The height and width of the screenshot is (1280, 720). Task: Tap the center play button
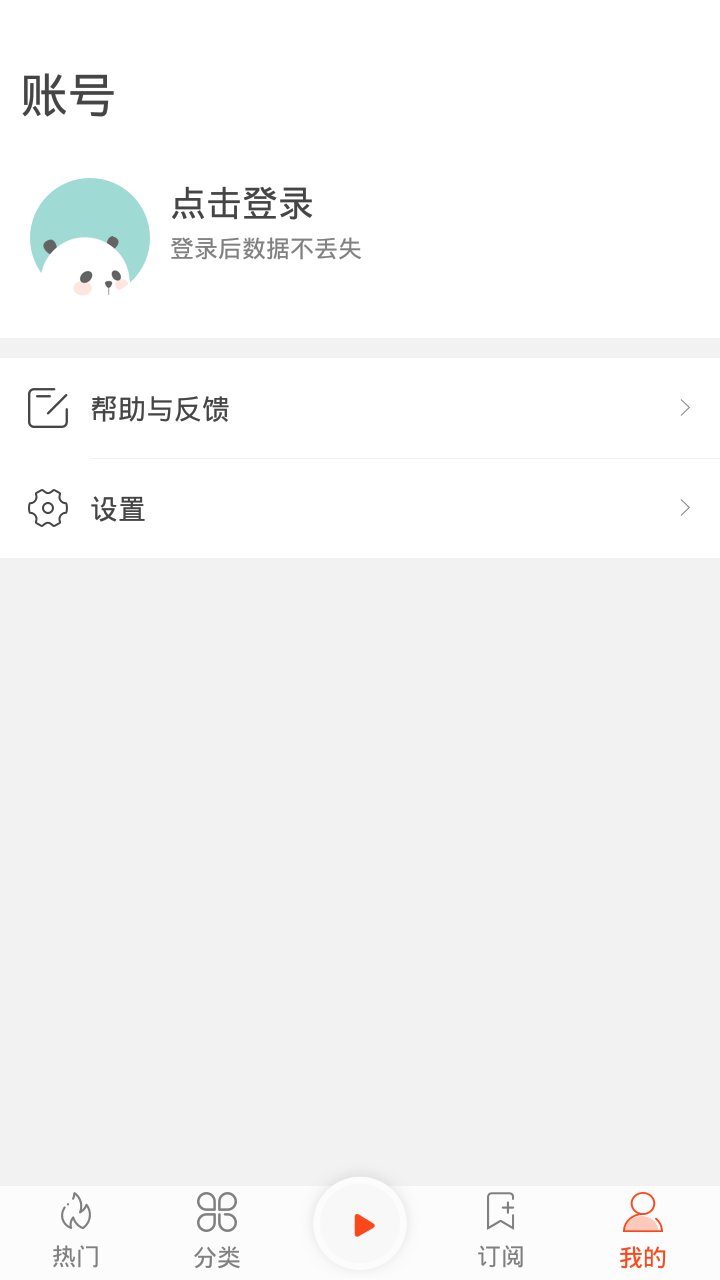pyautogui.click(x=360, y=1224)
